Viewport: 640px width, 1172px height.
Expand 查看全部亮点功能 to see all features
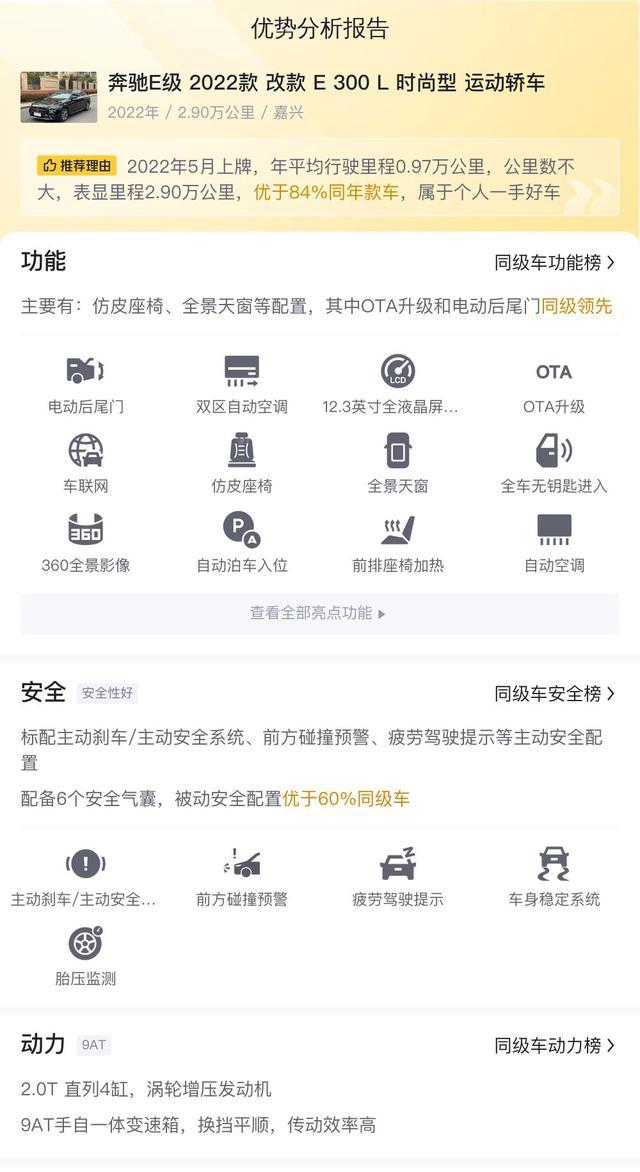[319, 614]
